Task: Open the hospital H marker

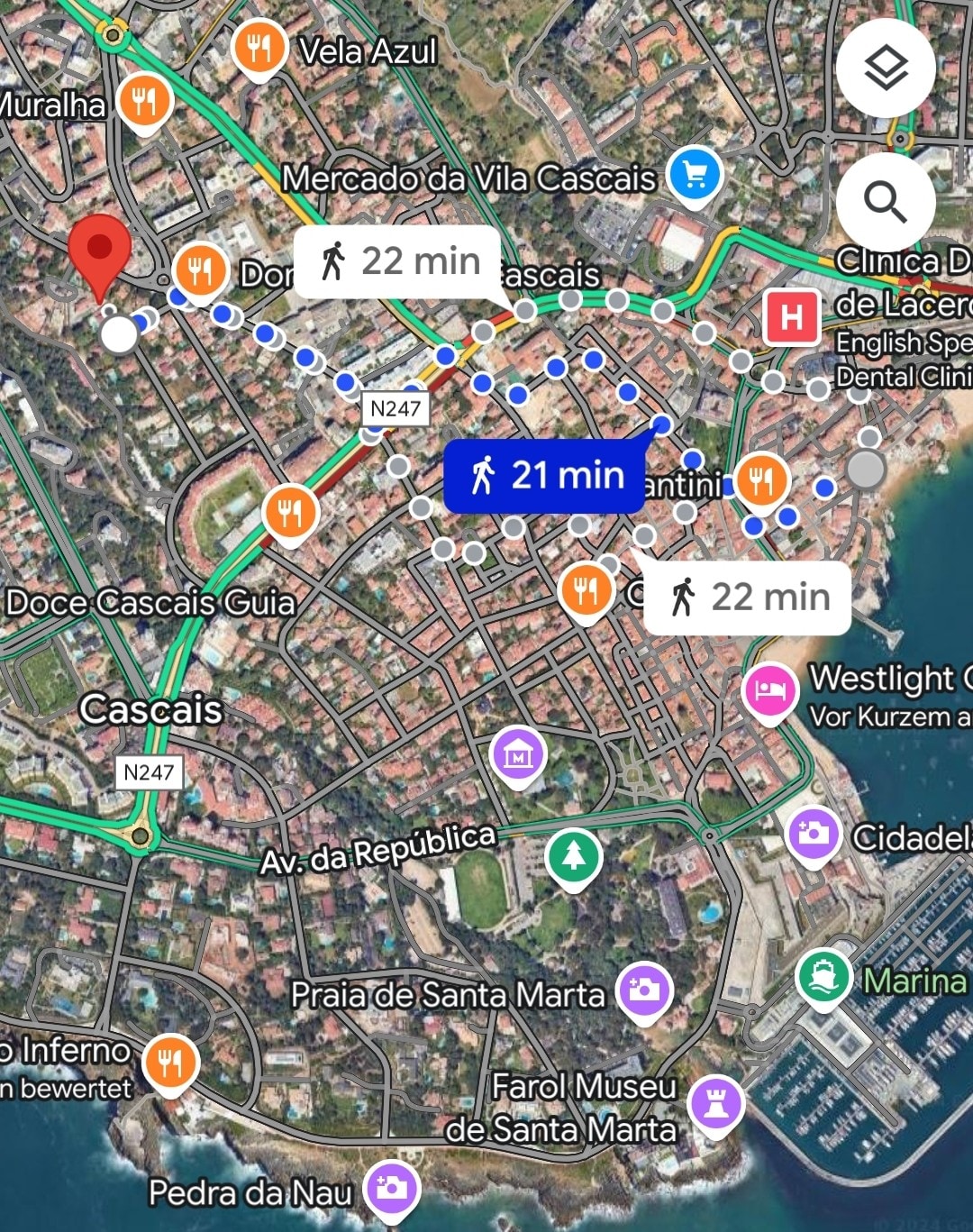Action: pyautogui.click(x=791, y=317)
